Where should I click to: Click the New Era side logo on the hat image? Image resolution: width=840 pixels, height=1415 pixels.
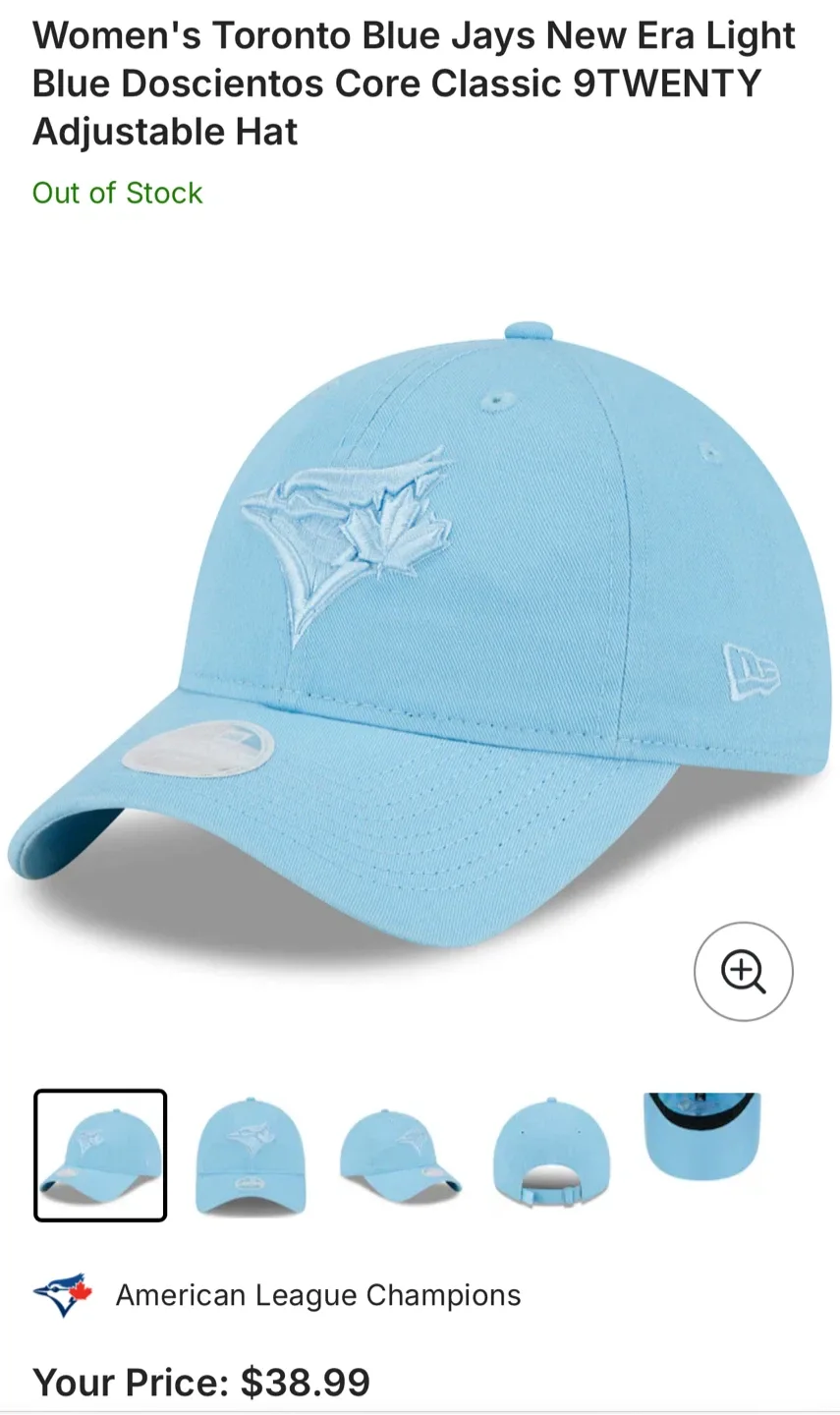[x=752, y=673]
